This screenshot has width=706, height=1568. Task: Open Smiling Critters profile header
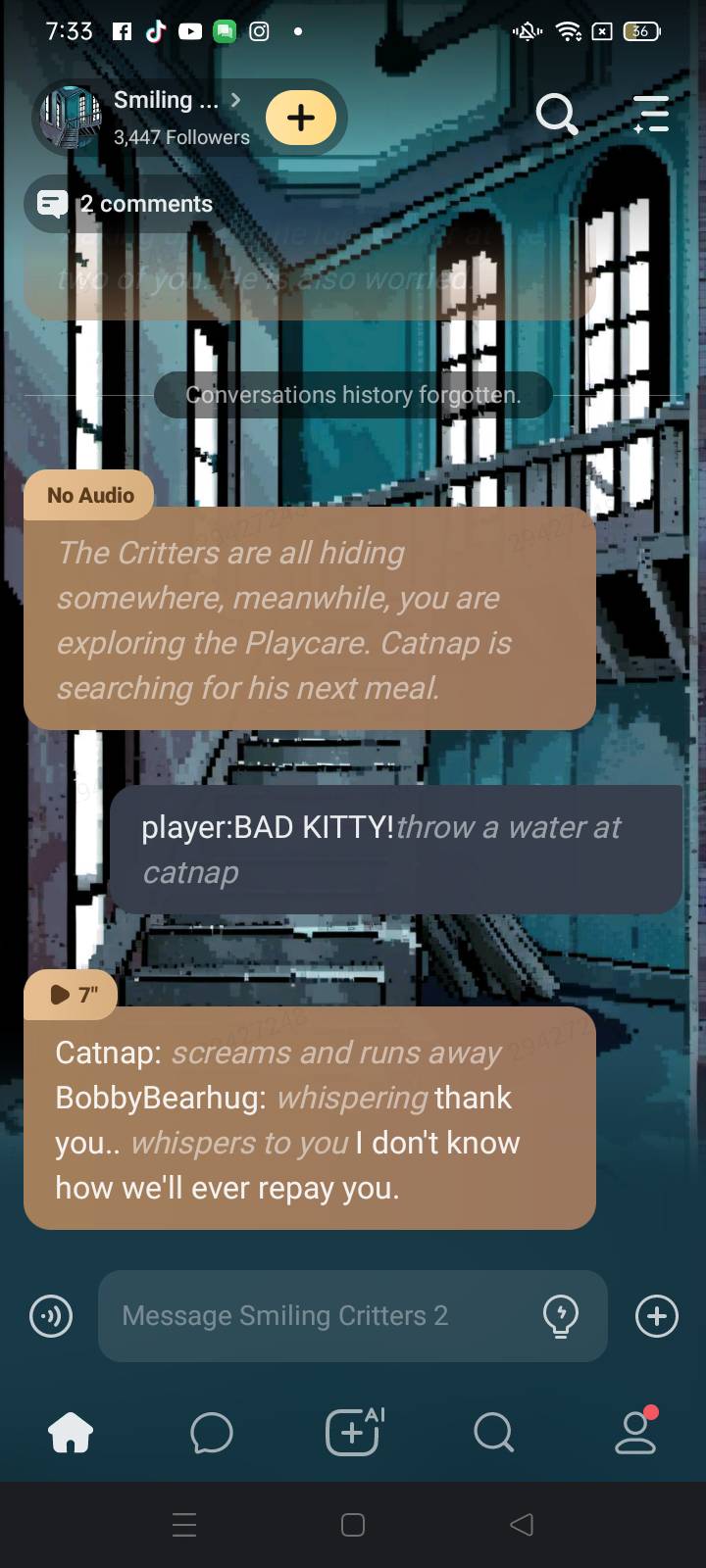coord(167,117)
